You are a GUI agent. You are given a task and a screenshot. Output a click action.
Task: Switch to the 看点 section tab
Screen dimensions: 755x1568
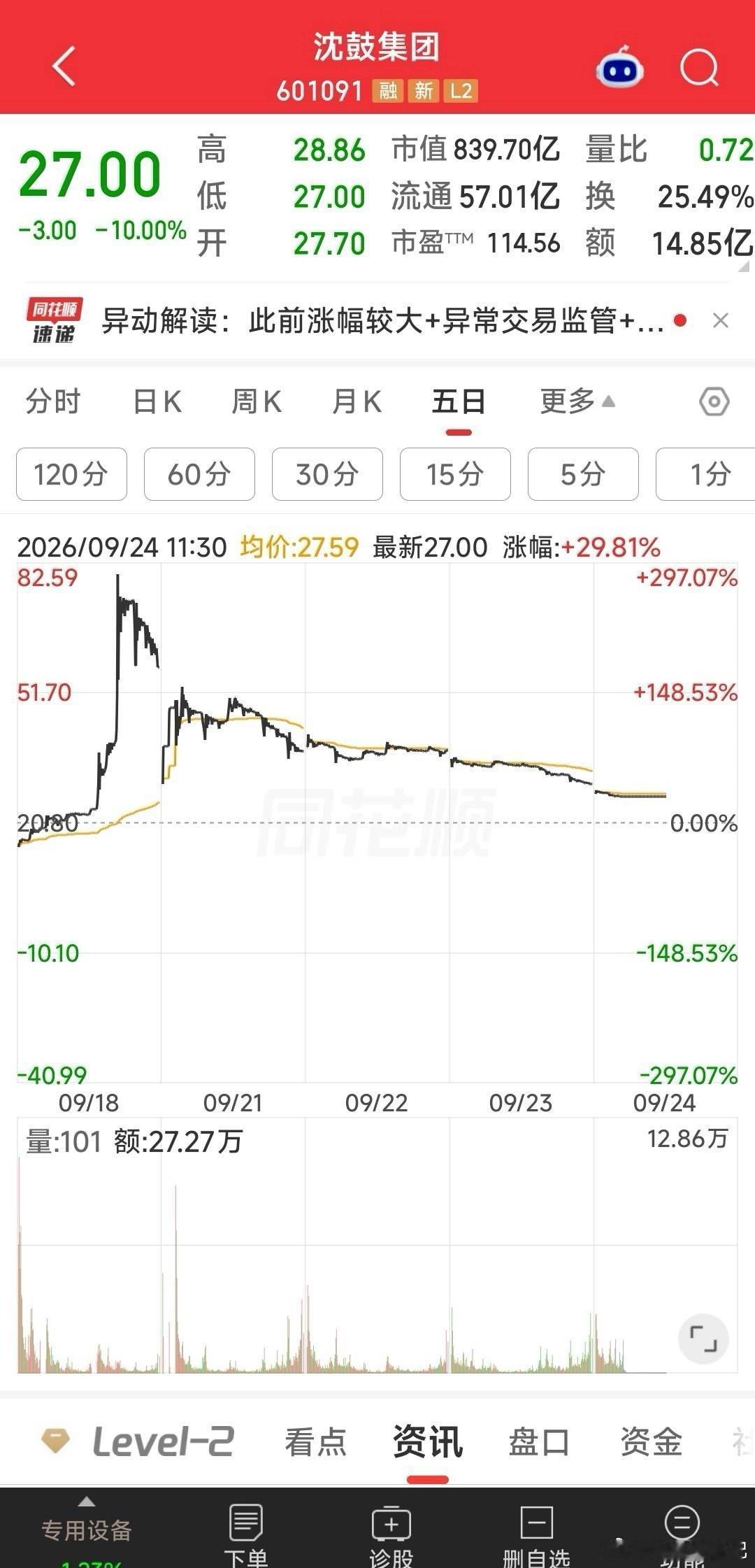click(316, 1441)
